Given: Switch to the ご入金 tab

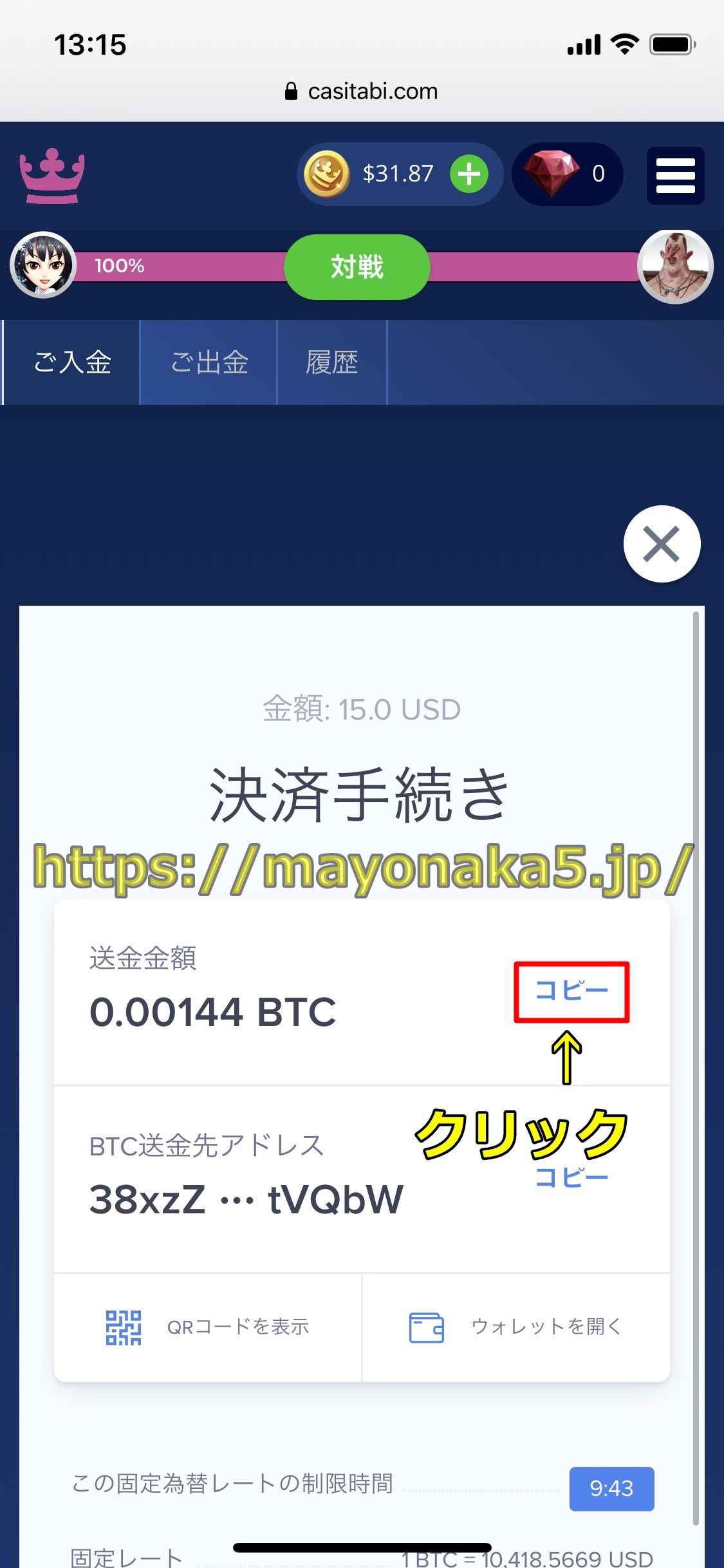Looking at the screenshot, I should click(72, 362).
